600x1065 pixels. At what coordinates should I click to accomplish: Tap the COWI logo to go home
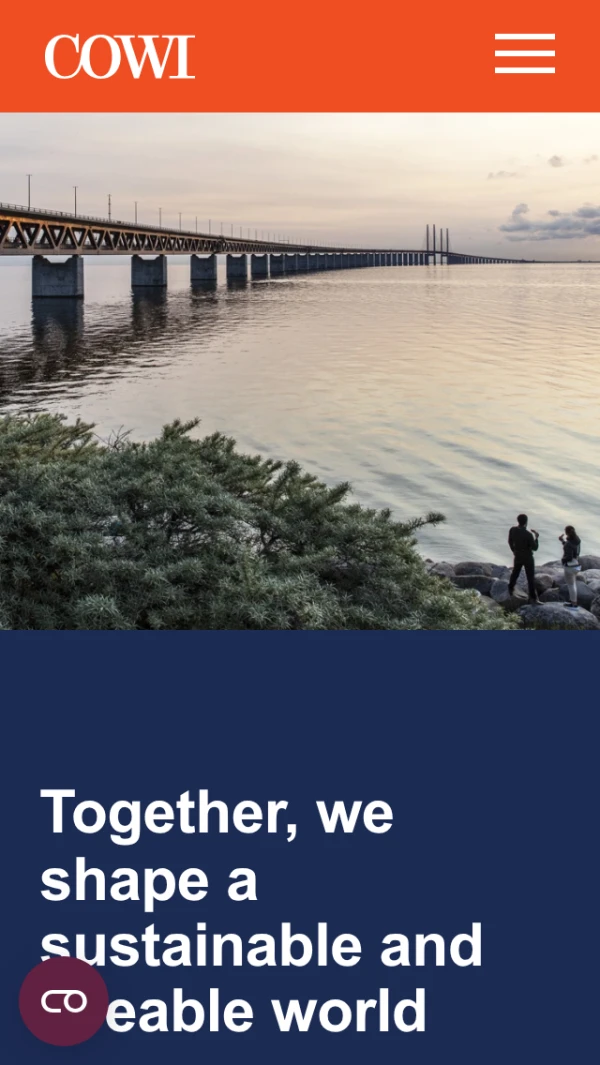tap(120, 57)
